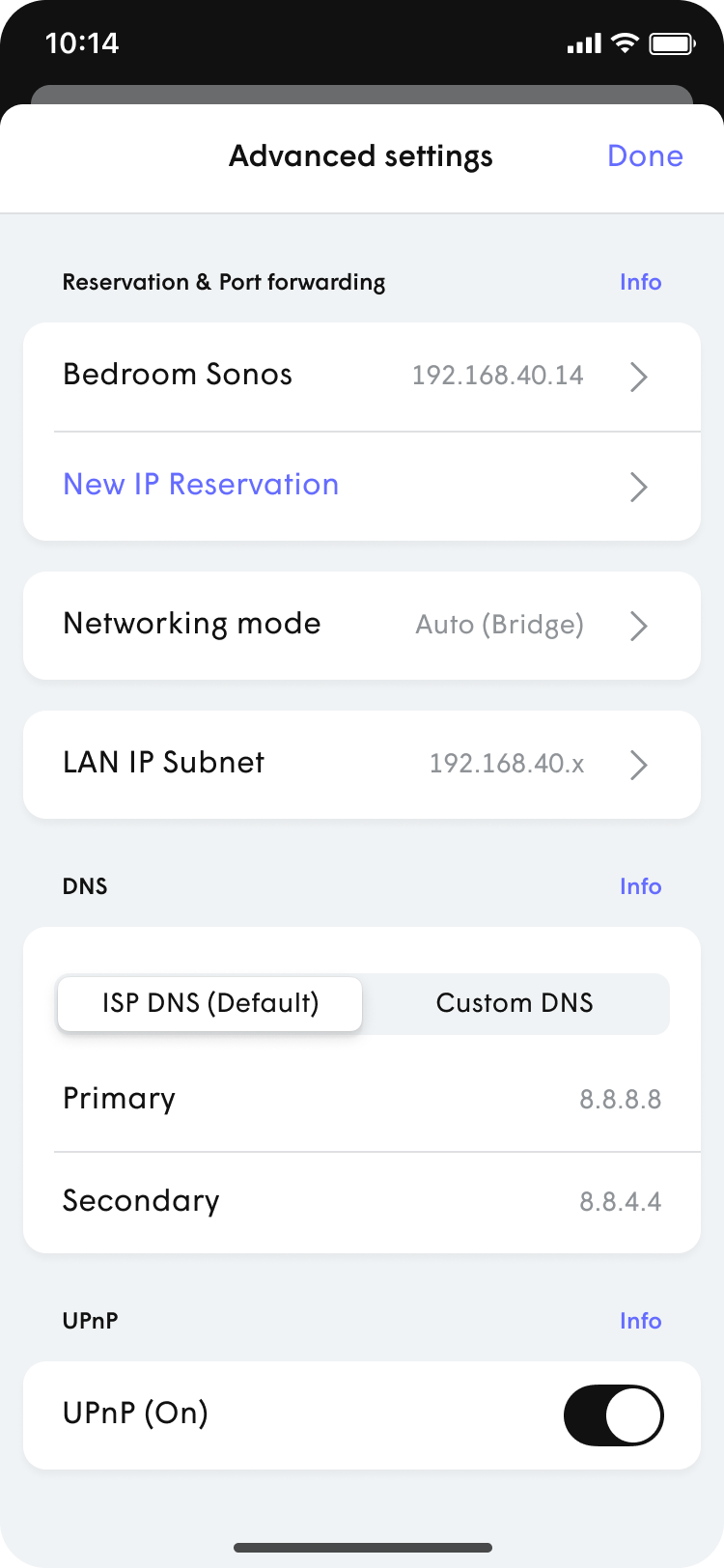
Task: Click the Wi-Fi icon in the status bar
Action: coord(624,42)
